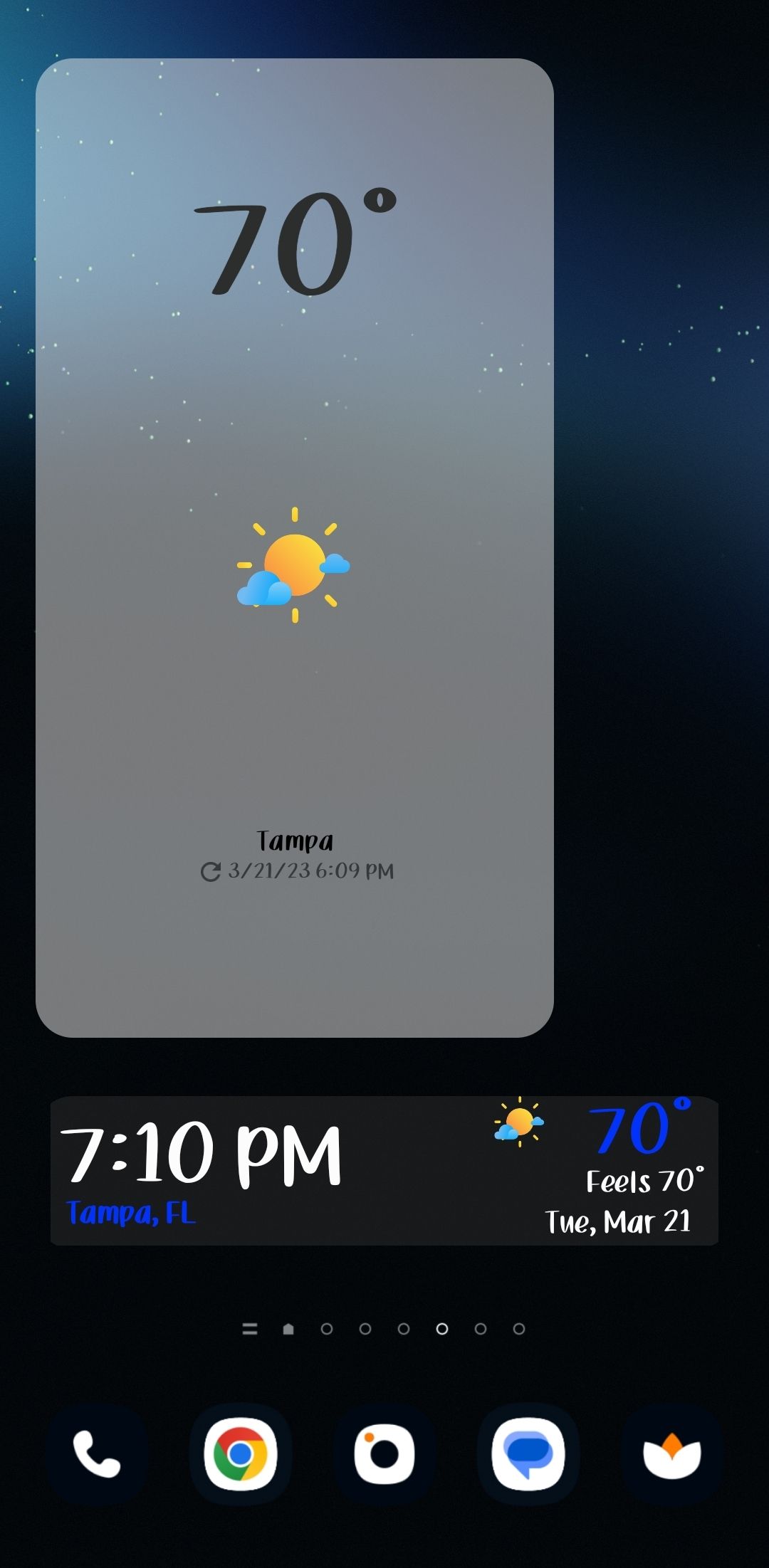
Task: Jump to home page indicator dot
Action: [x=288, y=1329]
